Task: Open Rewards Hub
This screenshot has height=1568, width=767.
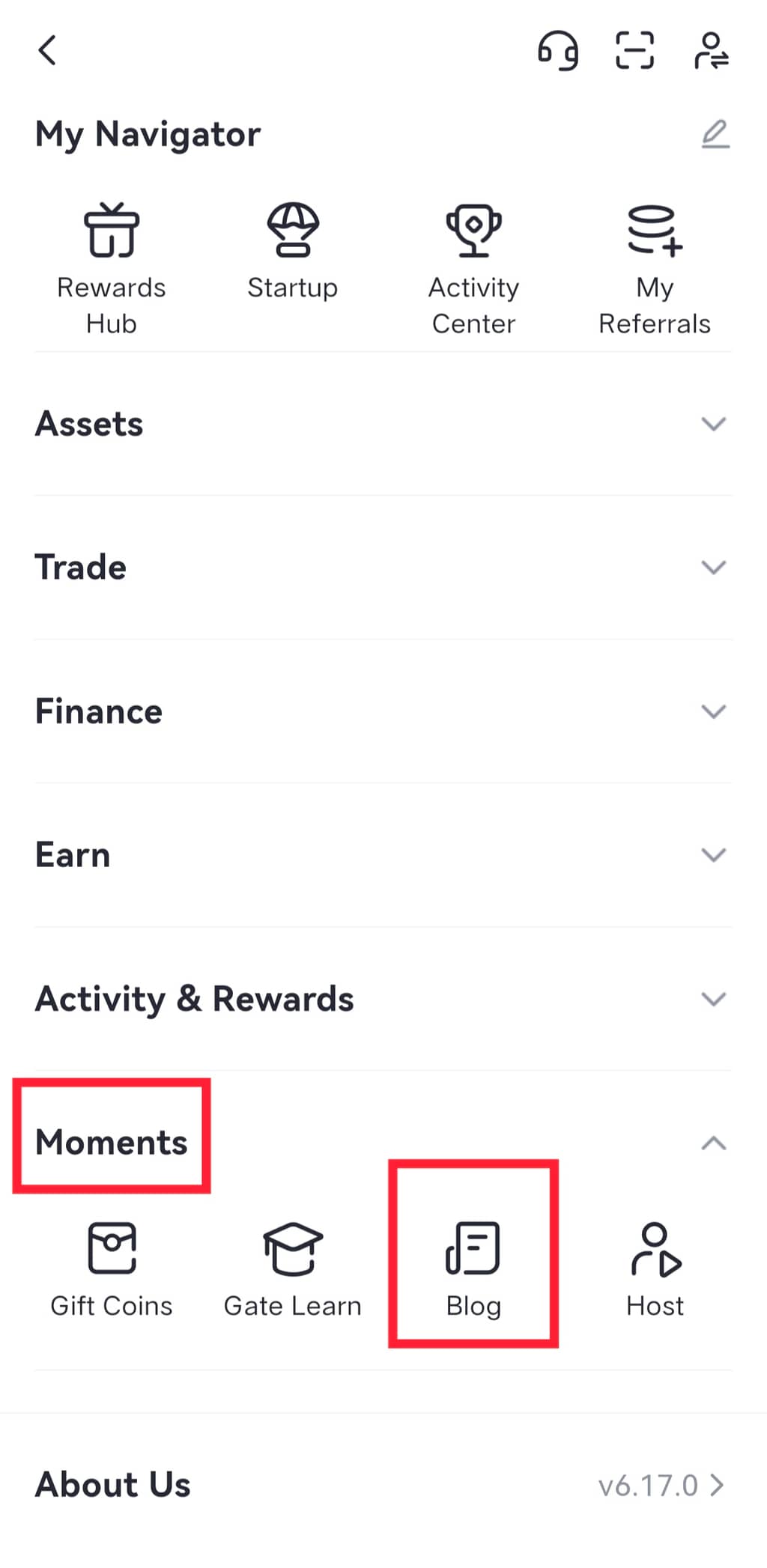Action: click(112, 267)
